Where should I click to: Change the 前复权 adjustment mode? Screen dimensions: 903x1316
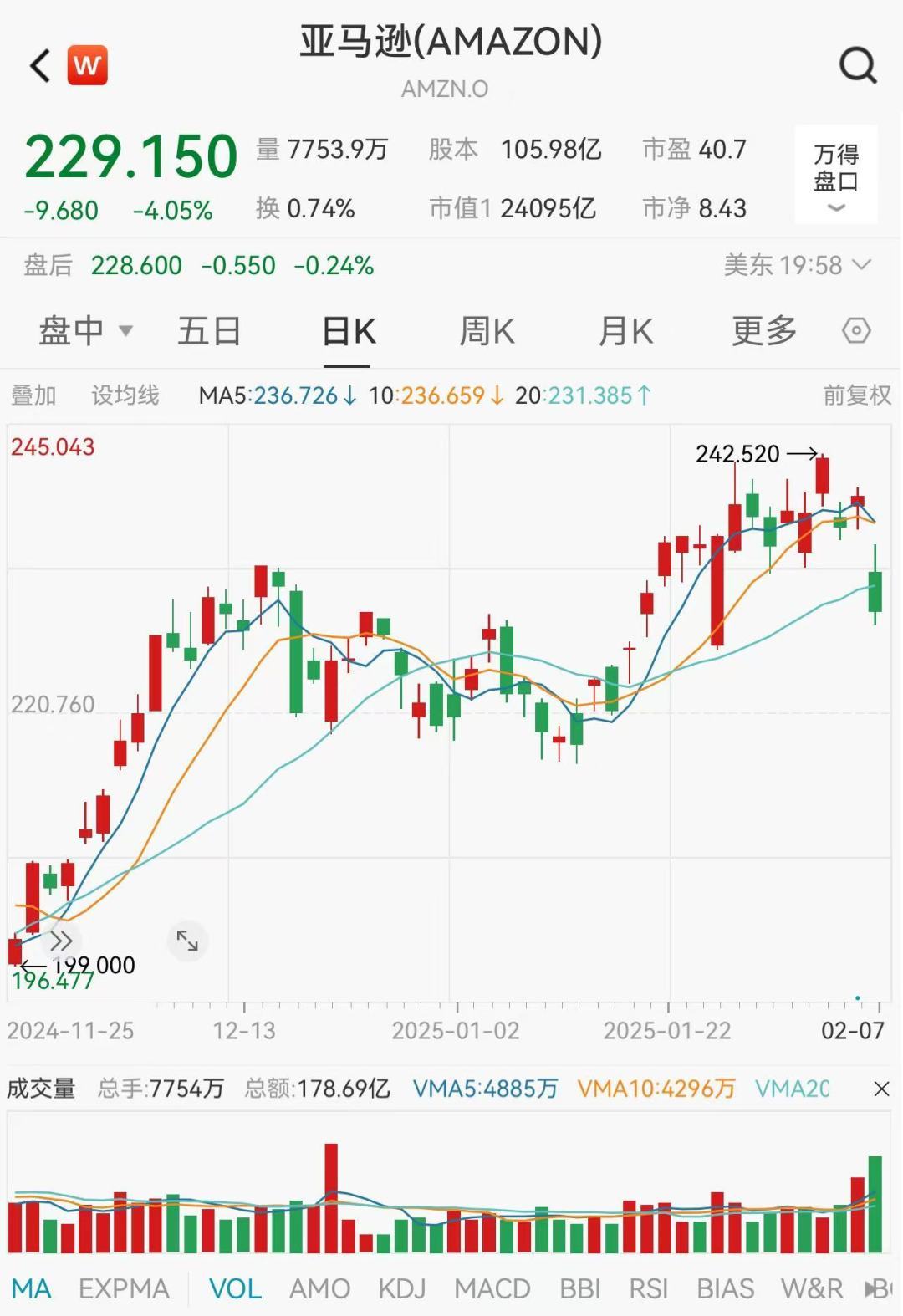(x=856, y=395)
